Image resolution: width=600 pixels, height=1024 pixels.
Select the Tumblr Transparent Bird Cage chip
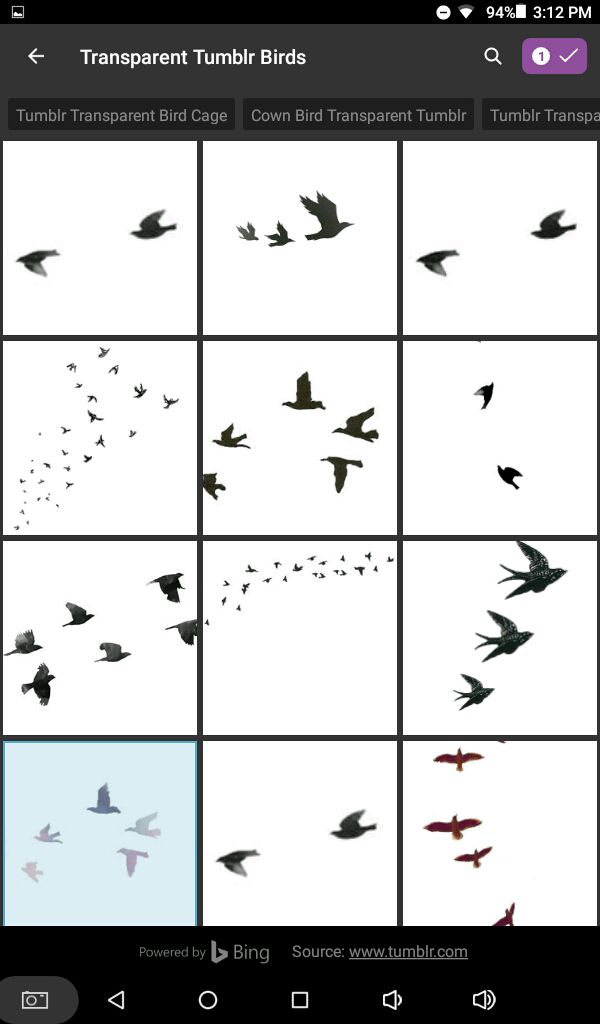pyautogui.click(x=122, y=115)
